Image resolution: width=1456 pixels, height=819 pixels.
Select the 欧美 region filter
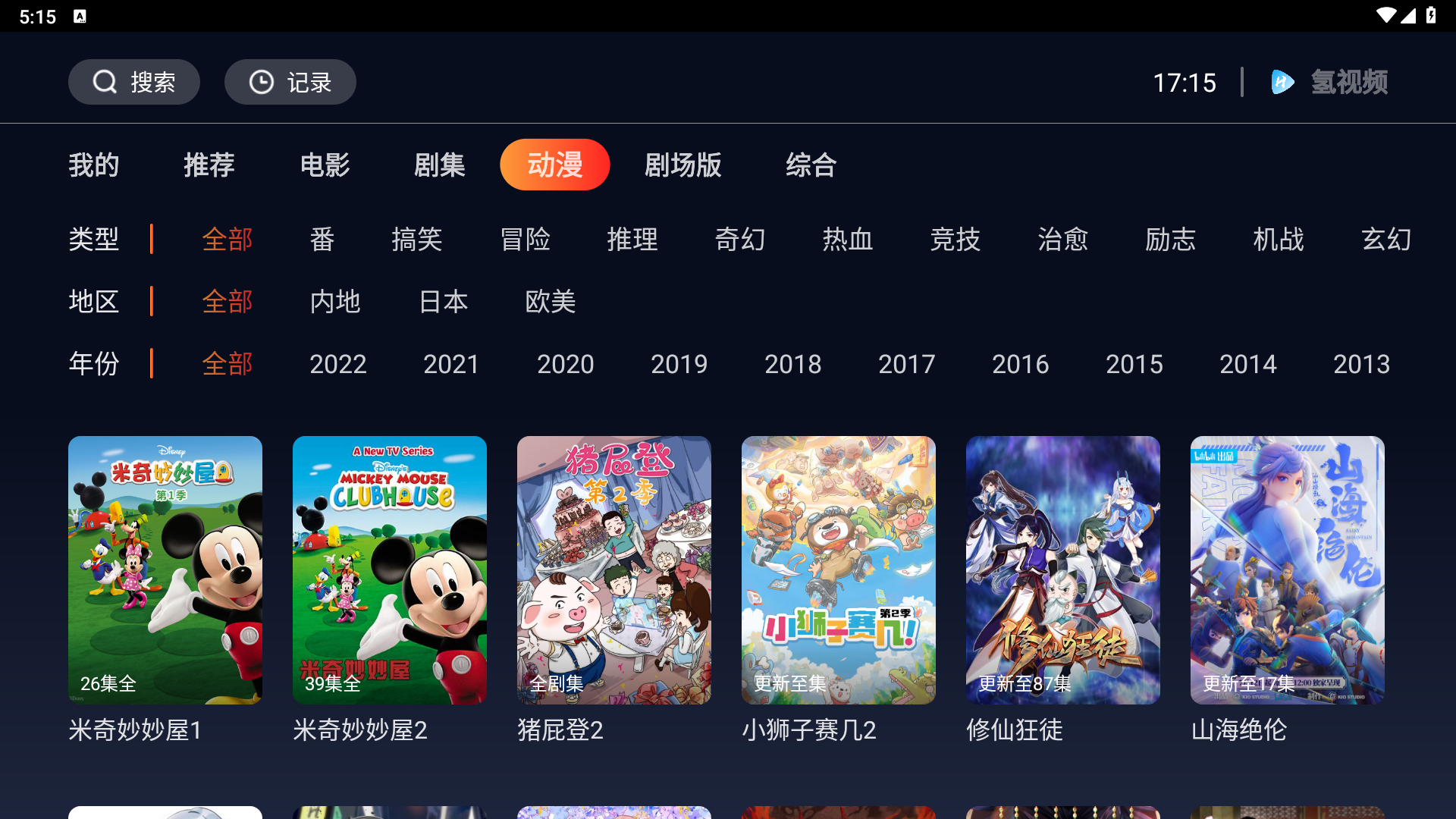click(551, 302)
